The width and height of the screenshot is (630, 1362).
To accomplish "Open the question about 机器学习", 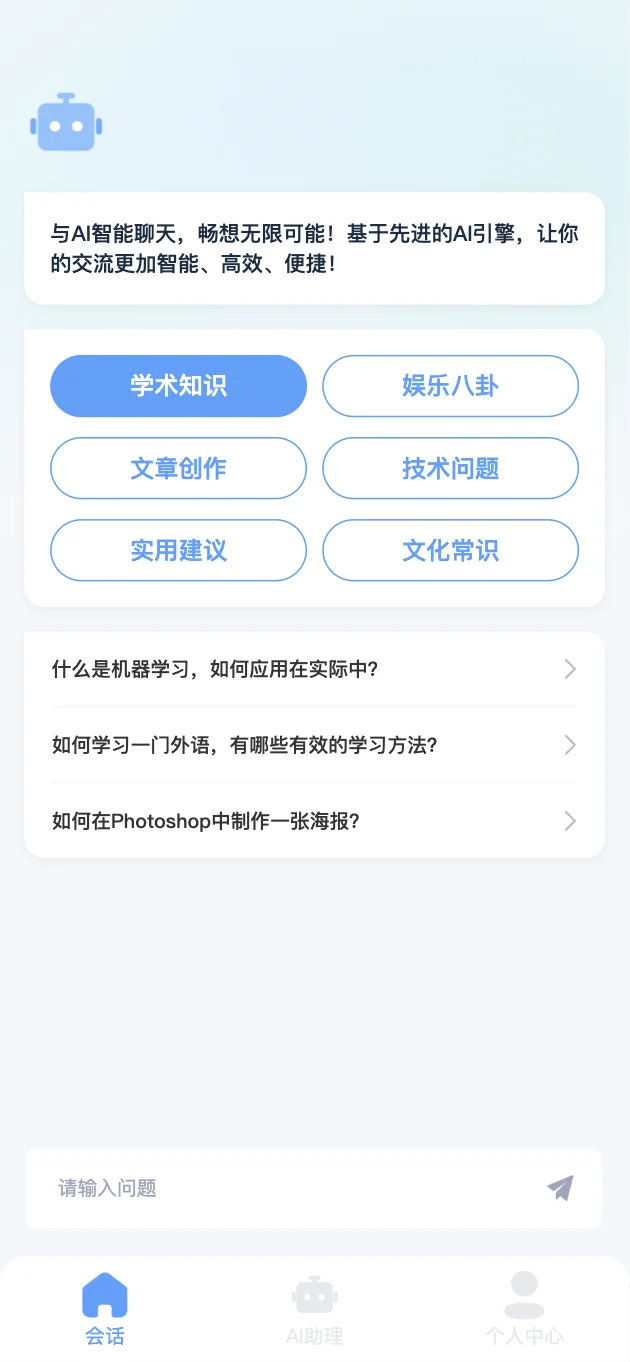I will 314,669.
